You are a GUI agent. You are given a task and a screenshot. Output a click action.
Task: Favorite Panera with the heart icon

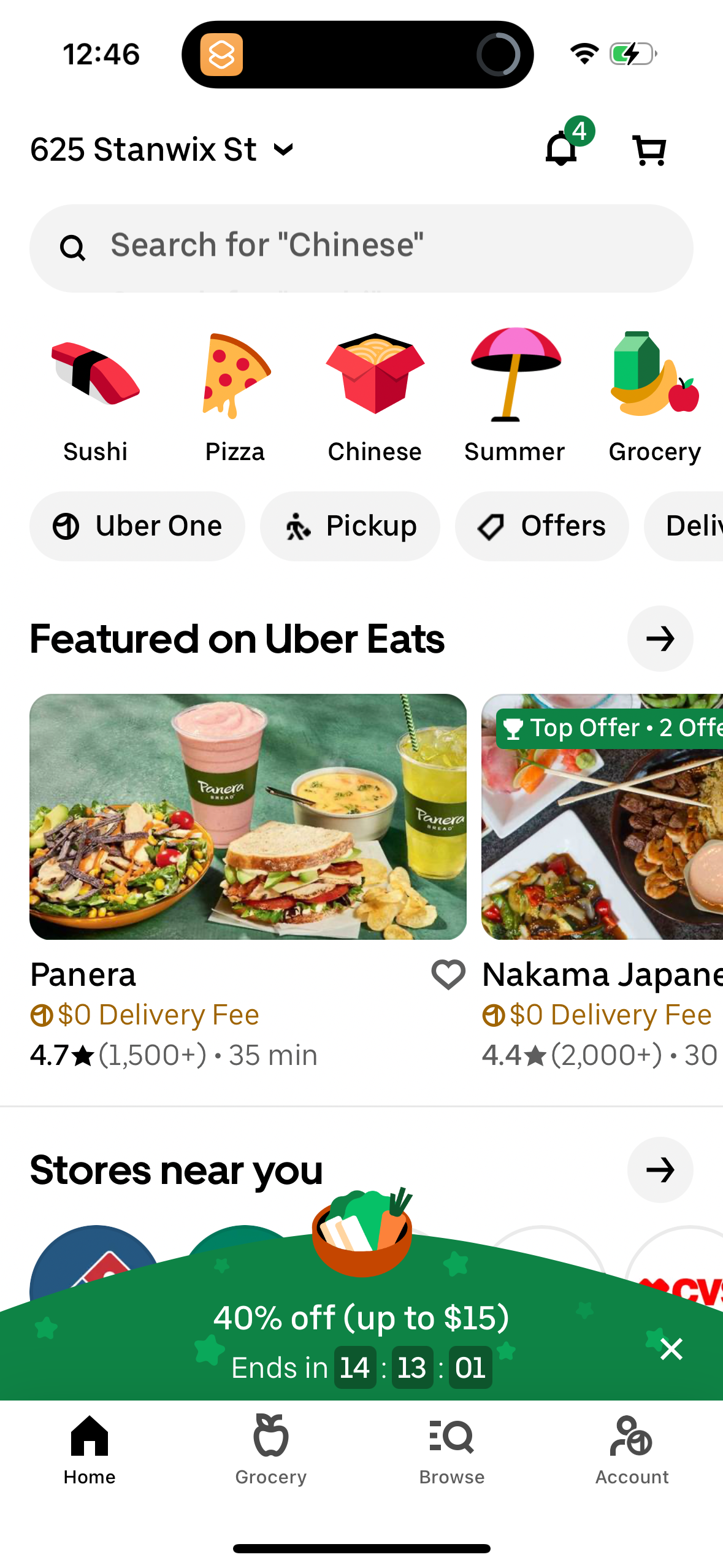point(447,974)
